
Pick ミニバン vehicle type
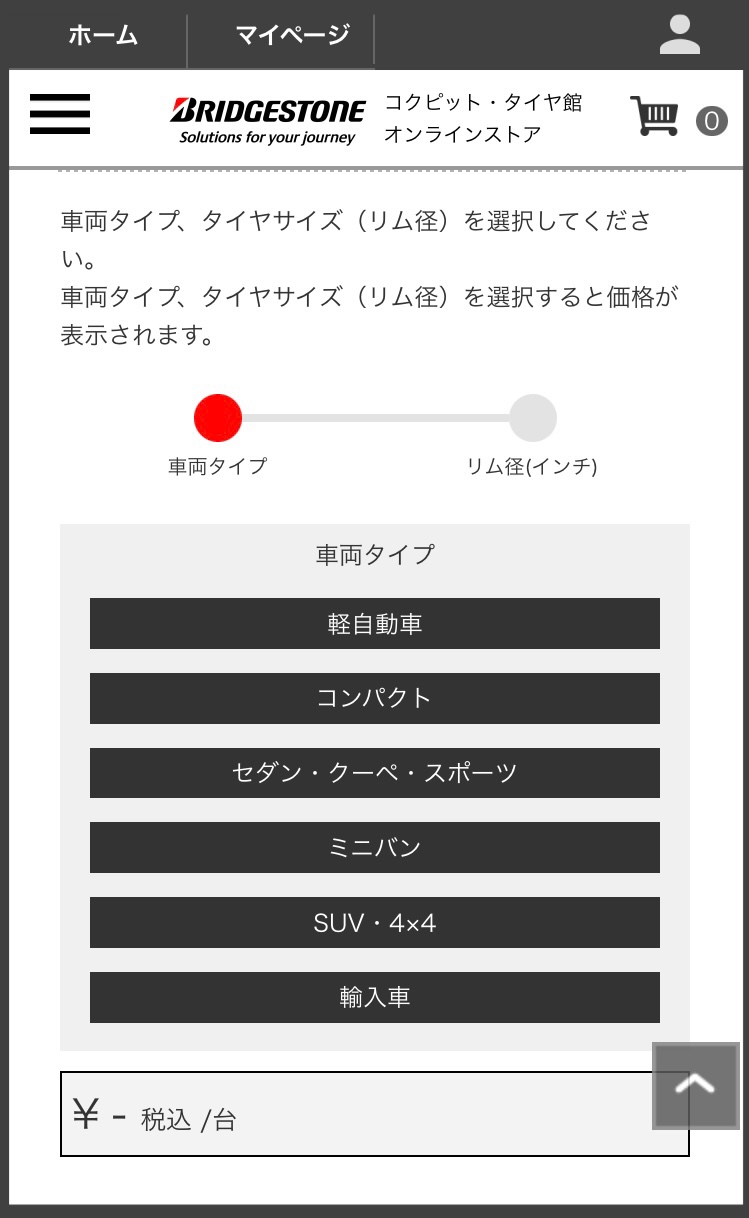(374, 848)
